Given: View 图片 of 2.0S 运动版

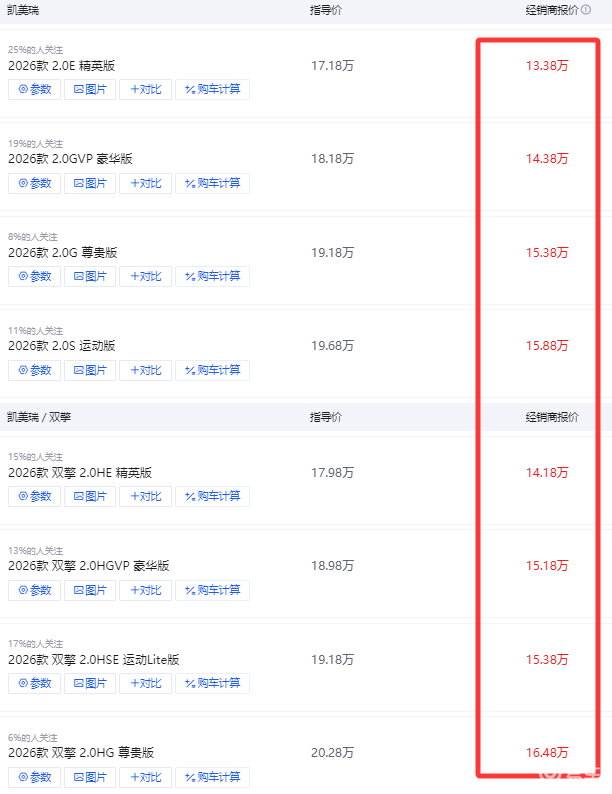Looking at the screenshot, I should coord(90,370).
